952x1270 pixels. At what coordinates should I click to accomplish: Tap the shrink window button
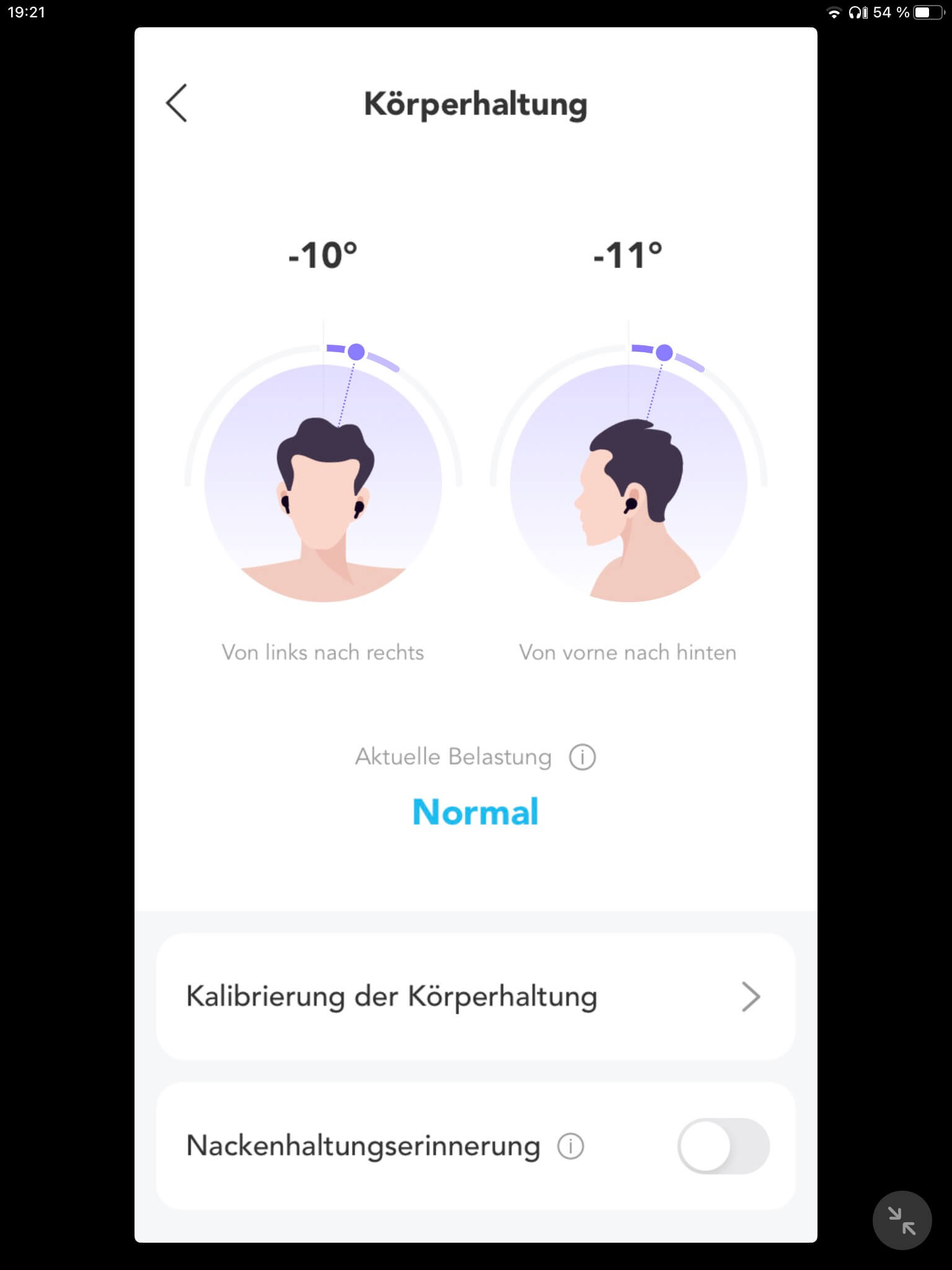pyautogui.click(x=902, y=1220)
